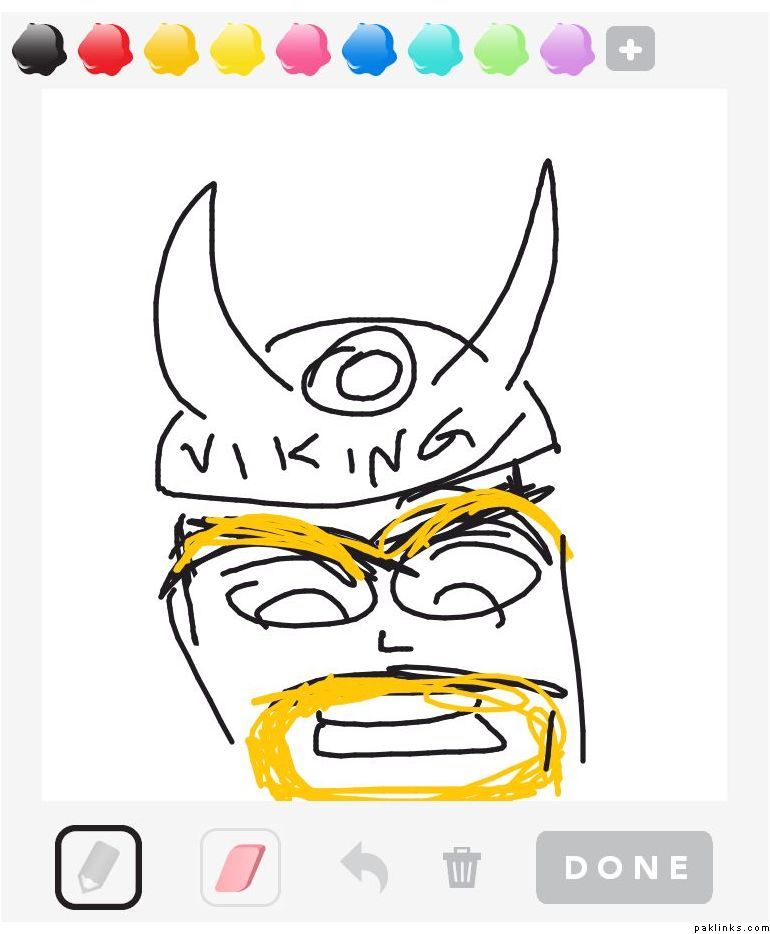The image size is (770, 934).
Task: Switch to the eraser tool
Action: click(x=240, y=867)
